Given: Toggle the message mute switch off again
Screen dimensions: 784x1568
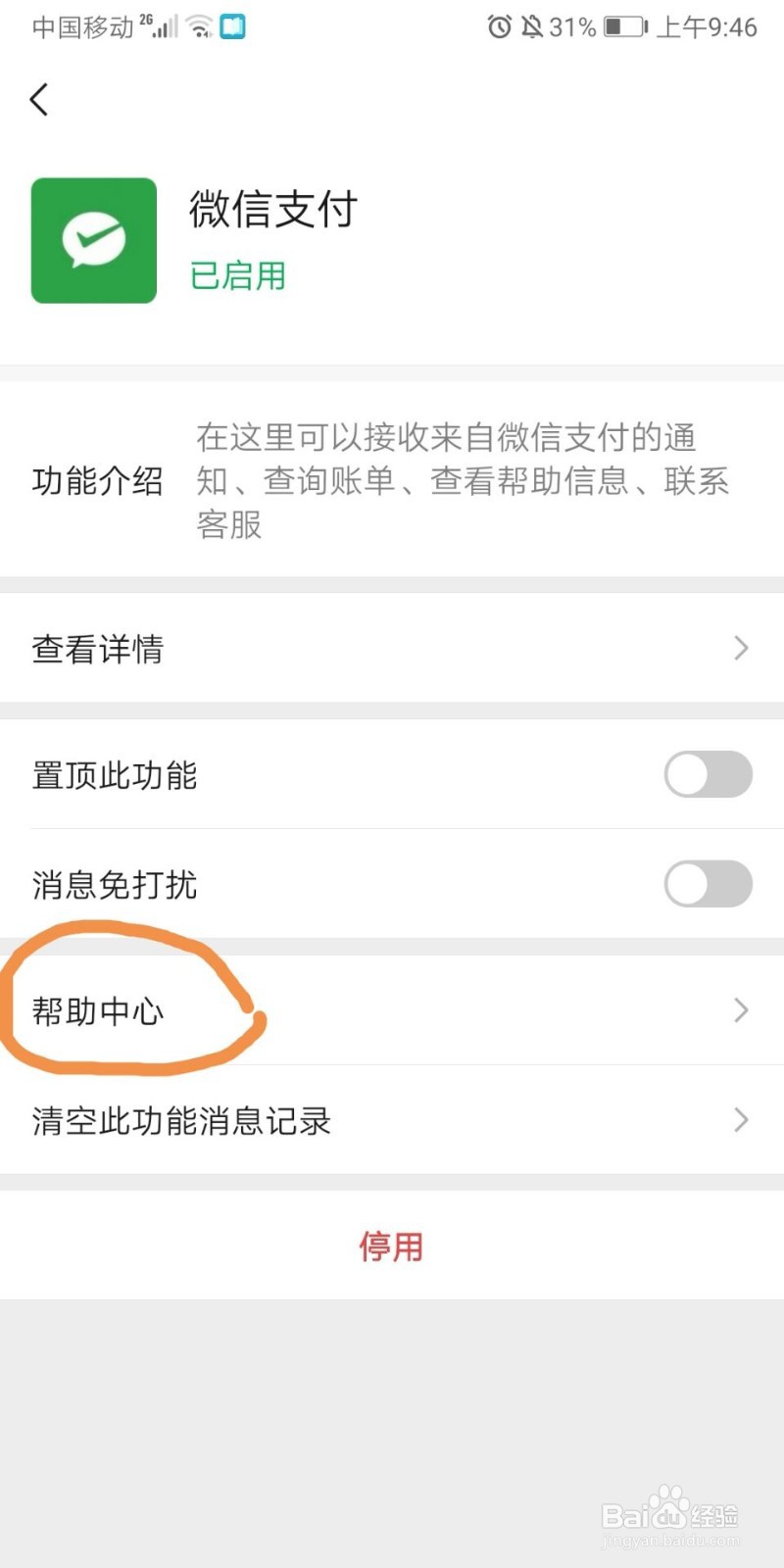Looking at the screenshot, I should tap(708, 884).
